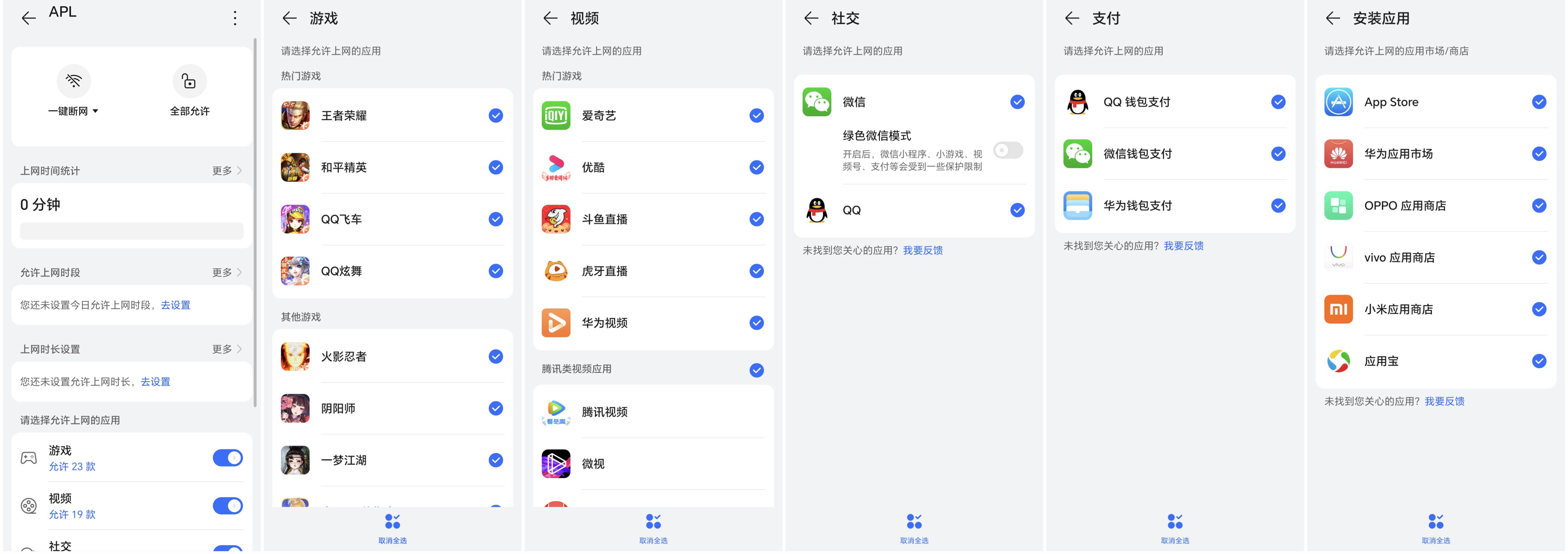
Task: Go back from the 游戏 page
Action: pos(290,18)
